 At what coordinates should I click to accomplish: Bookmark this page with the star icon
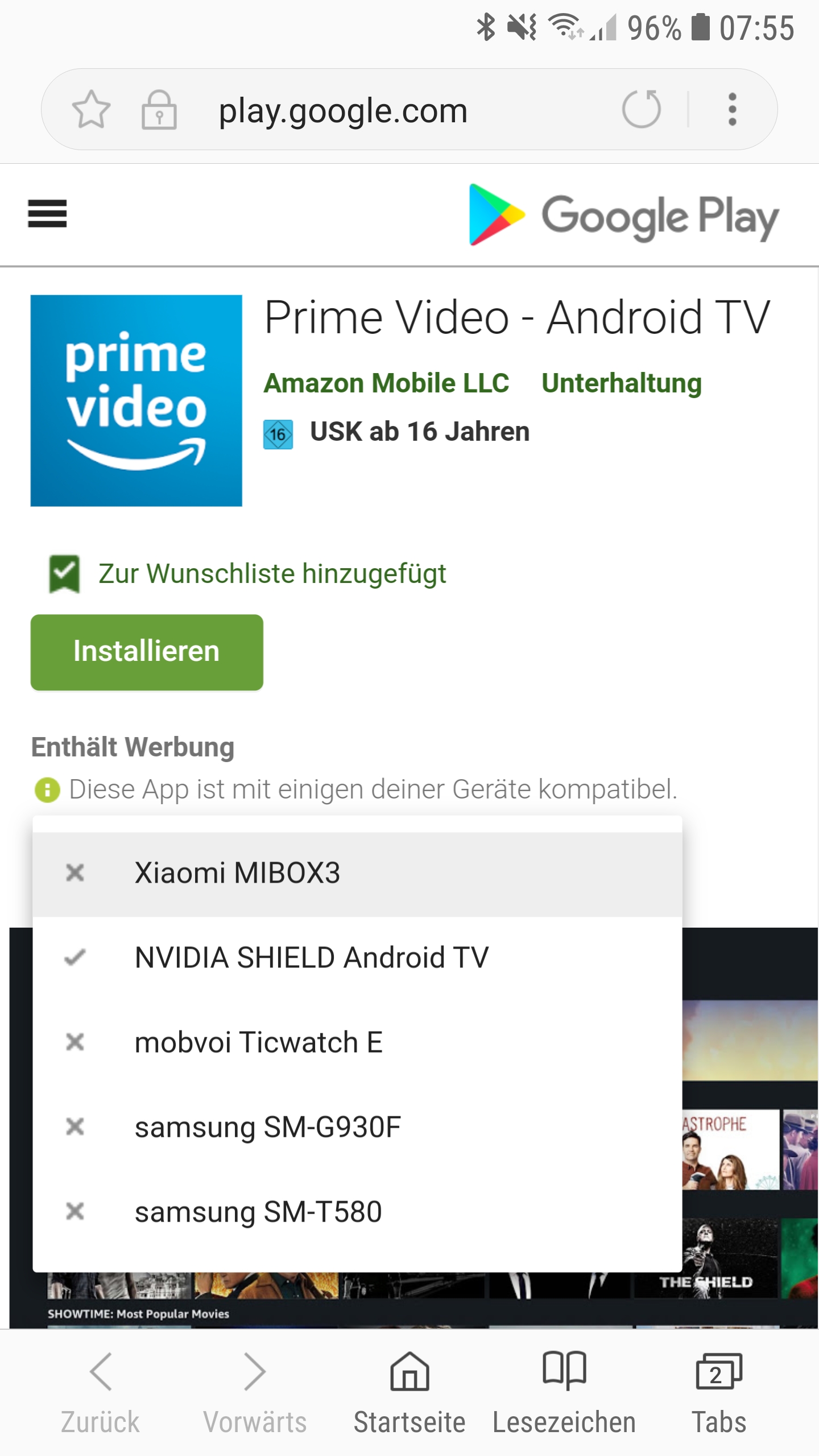[91, 109]
